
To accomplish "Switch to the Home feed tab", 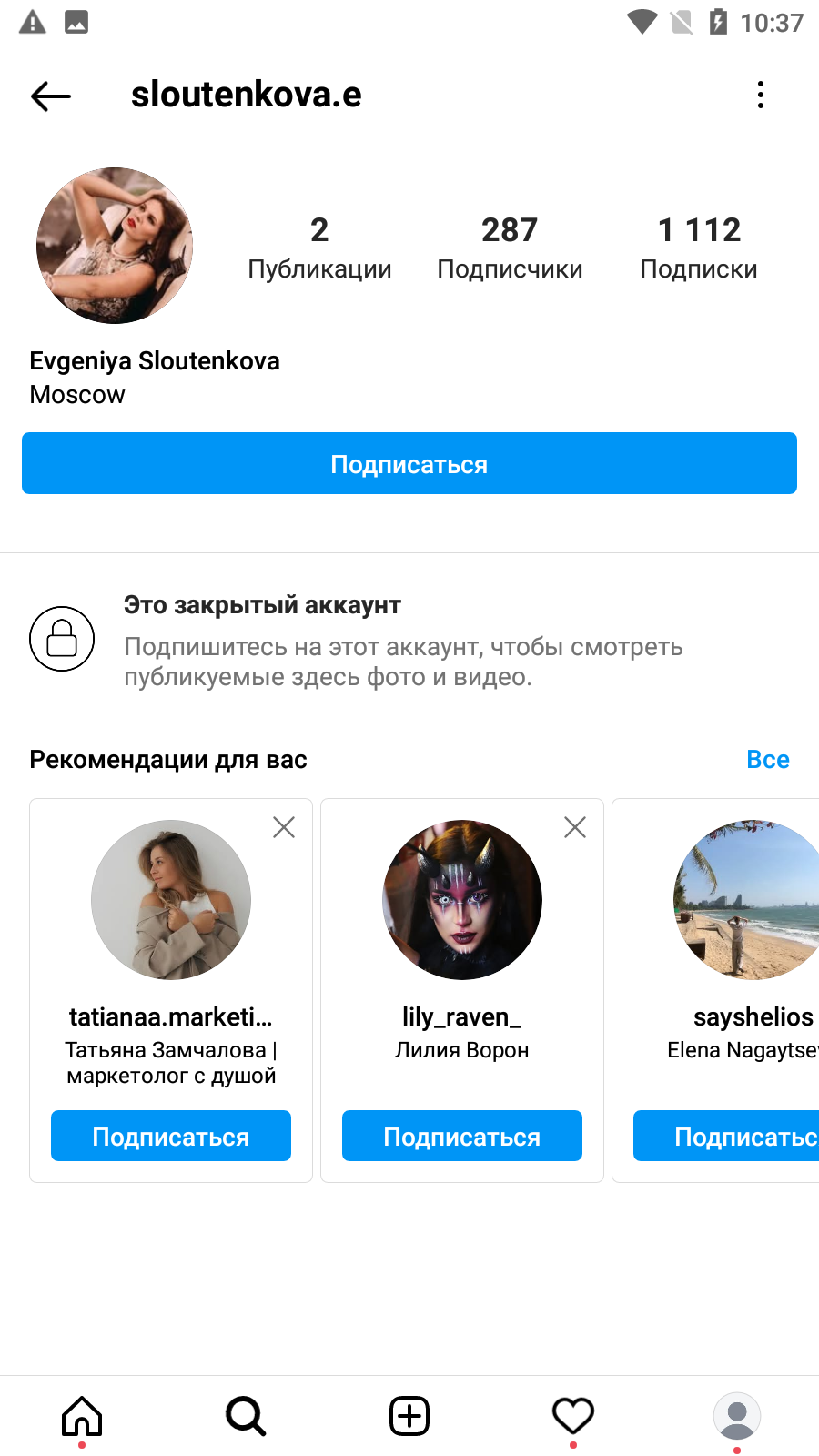I will pos(82,1417).
